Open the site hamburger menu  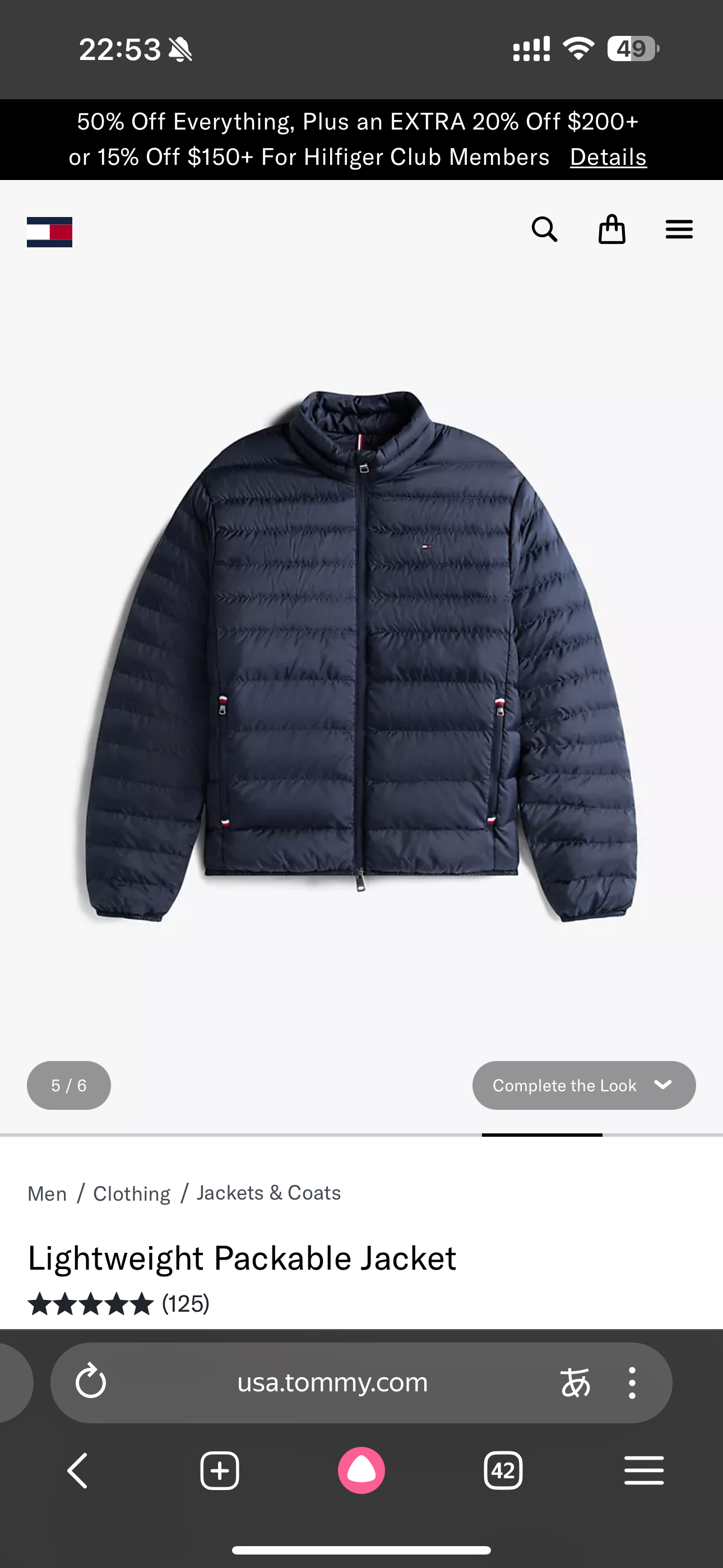tap(679, 230)
